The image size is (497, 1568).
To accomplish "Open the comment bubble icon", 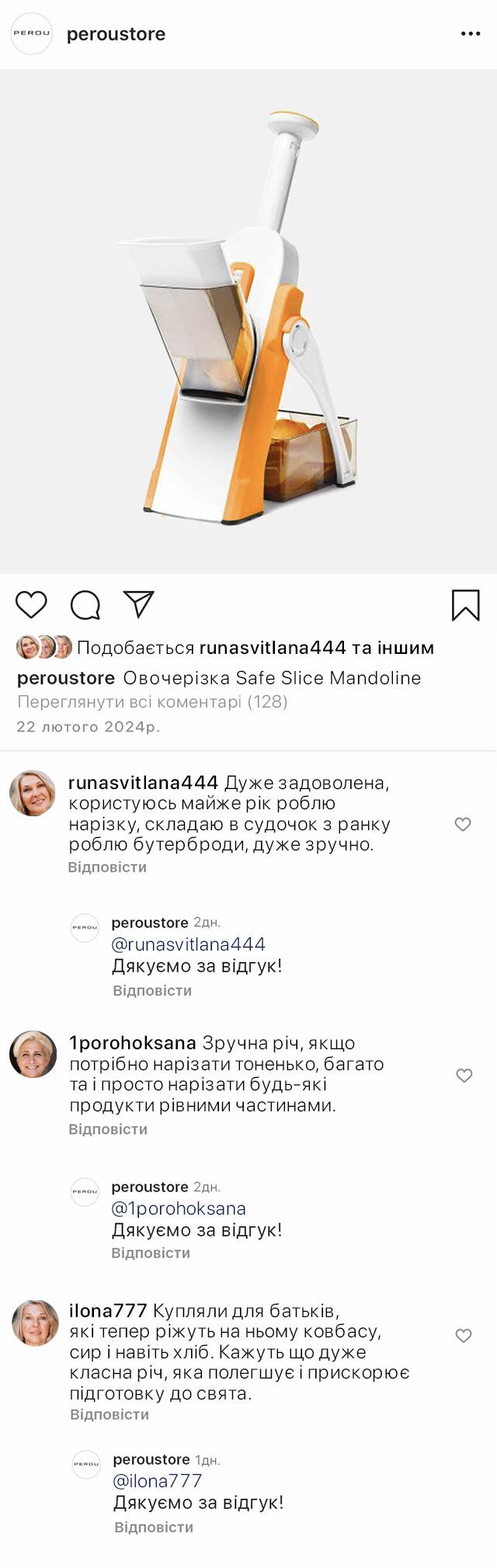I will coord(85,605).
